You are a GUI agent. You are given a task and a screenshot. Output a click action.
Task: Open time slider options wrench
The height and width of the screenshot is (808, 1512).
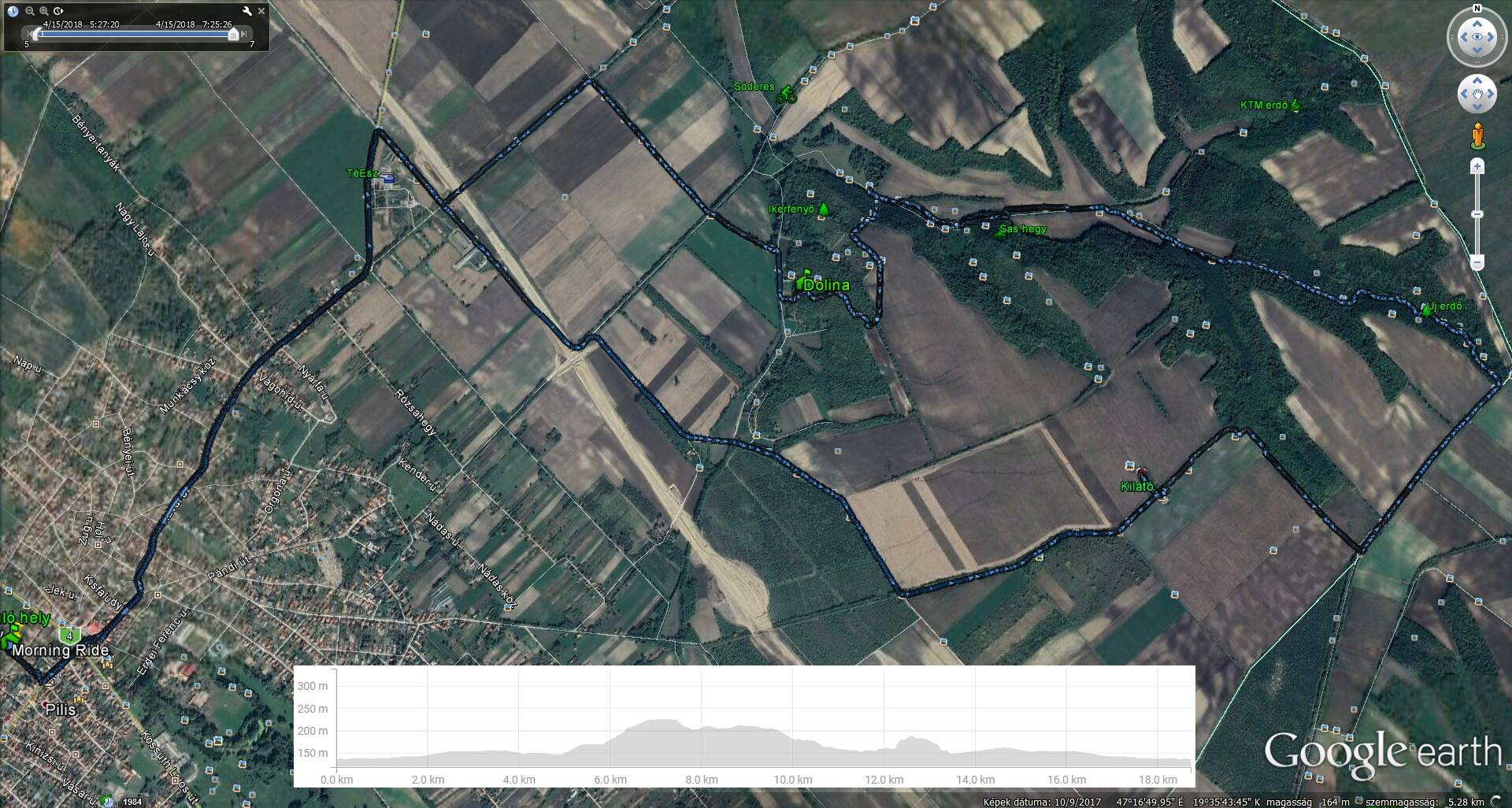pos(247,11)
